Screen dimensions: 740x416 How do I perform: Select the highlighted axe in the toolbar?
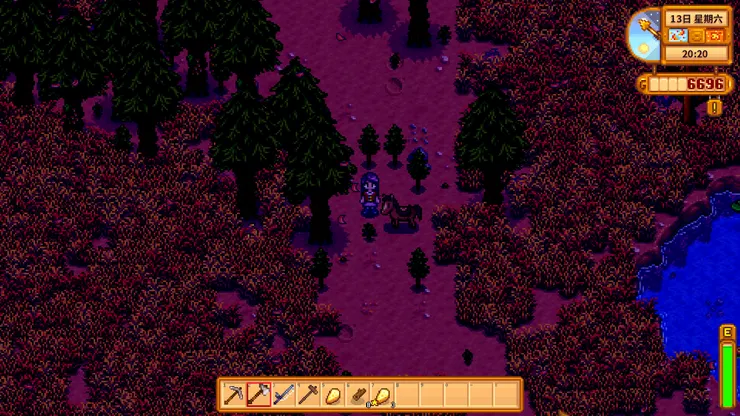click(x=259, y=396)
